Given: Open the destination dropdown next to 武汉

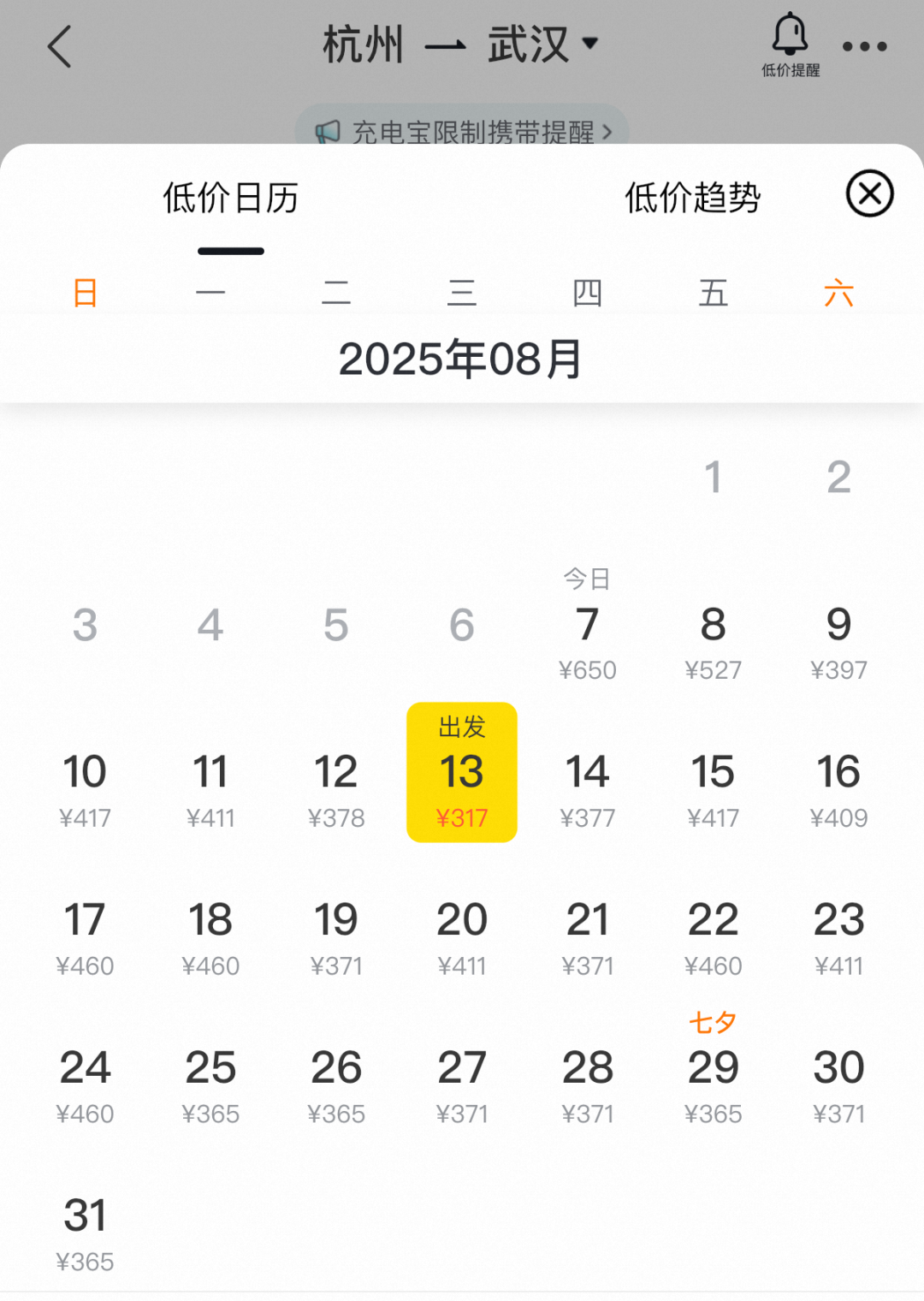Looking at the screenshot, I should tap(589, 41).
